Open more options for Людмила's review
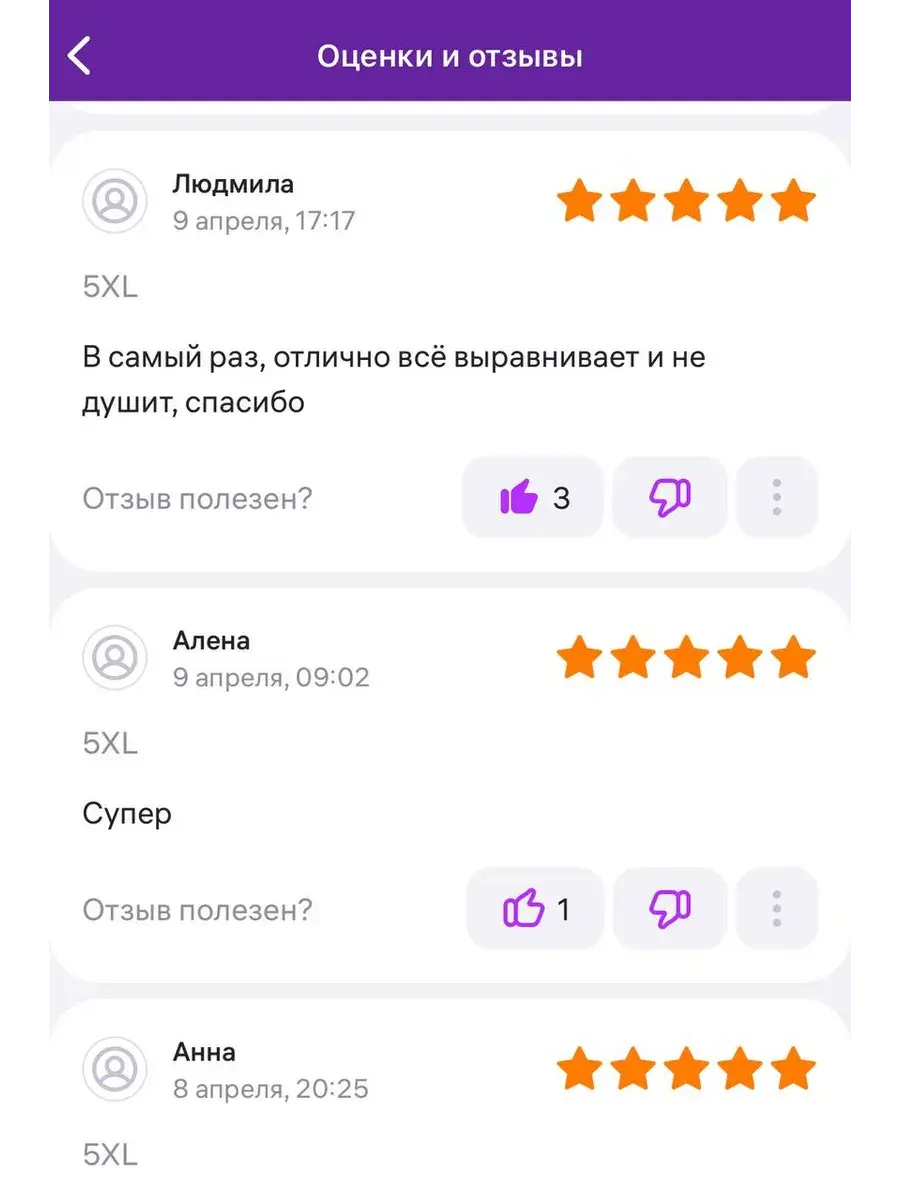This screenshot has width=900, height=1200. click(776, 497)
